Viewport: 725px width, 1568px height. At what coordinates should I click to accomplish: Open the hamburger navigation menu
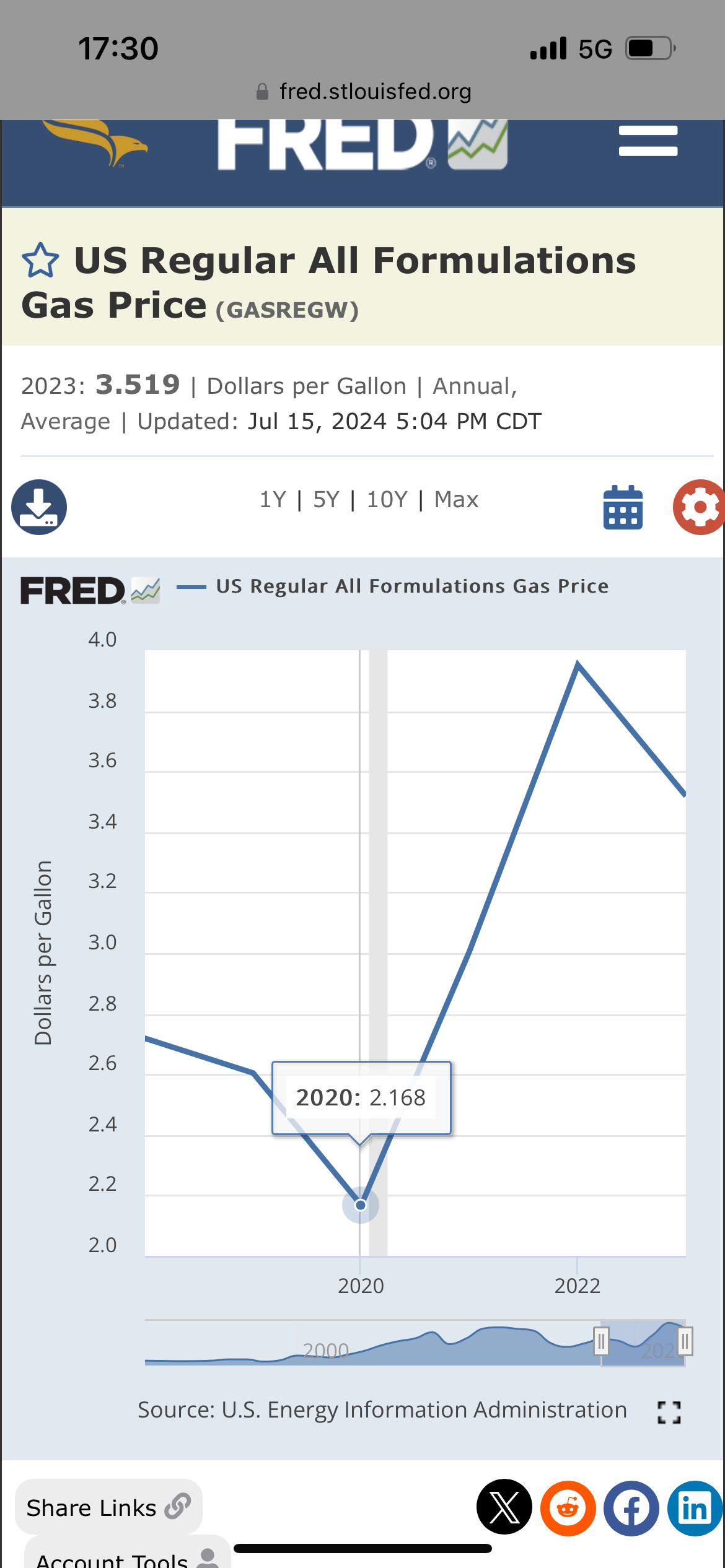[648, 141]
